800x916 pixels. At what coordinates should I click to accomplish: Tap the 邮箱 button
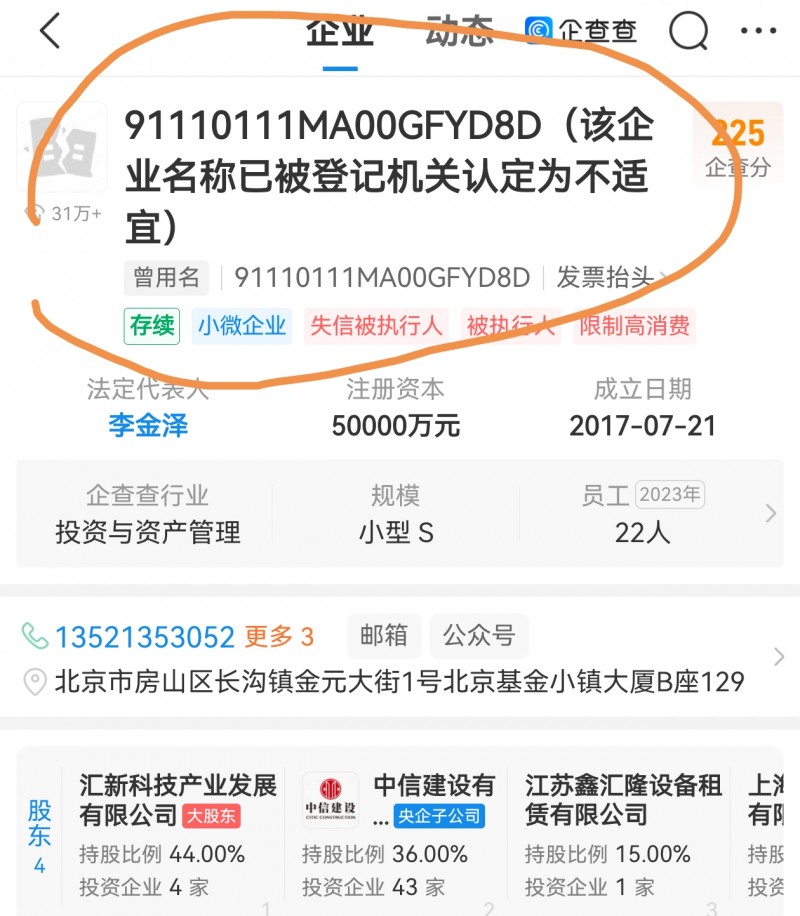(x=384, y=637)
